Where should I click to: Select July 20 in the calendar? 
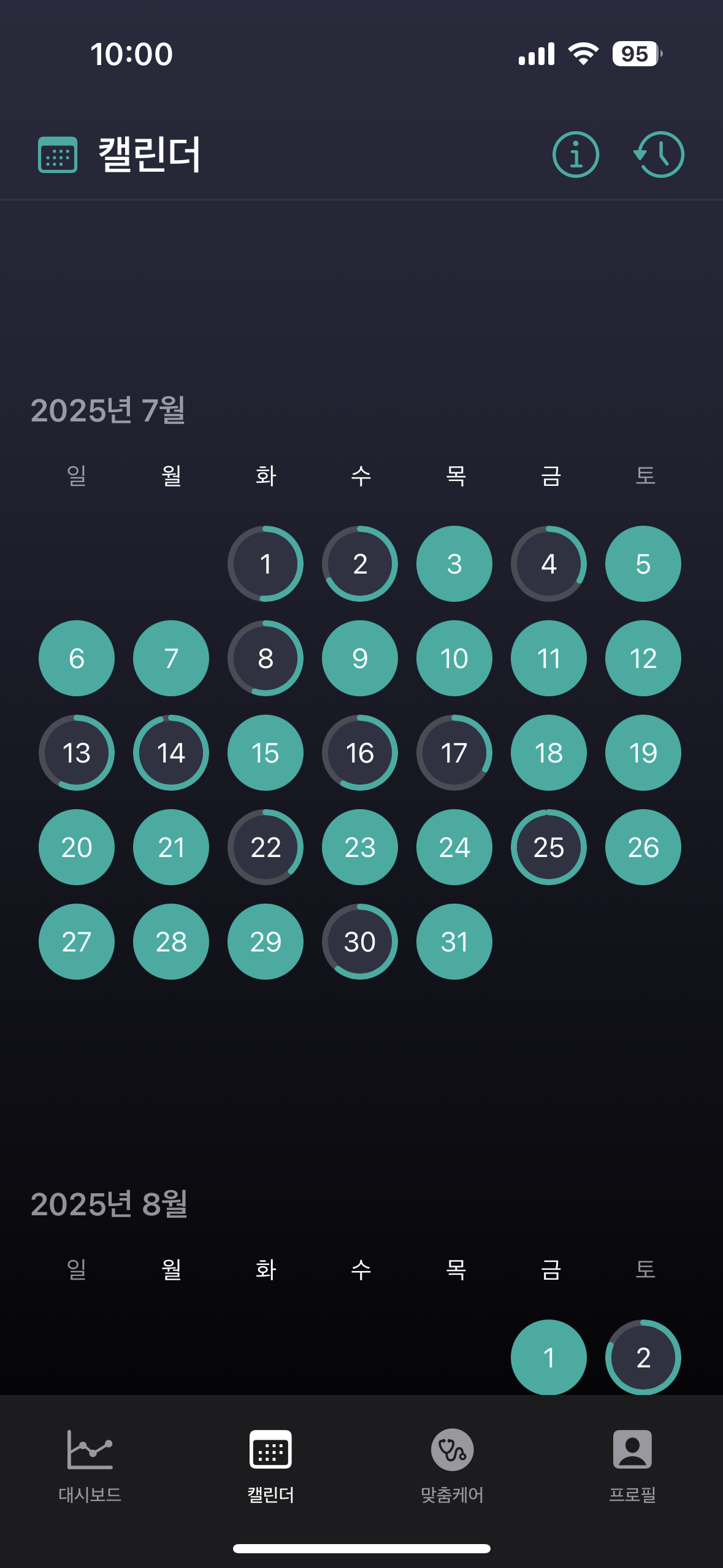(77, 847)
